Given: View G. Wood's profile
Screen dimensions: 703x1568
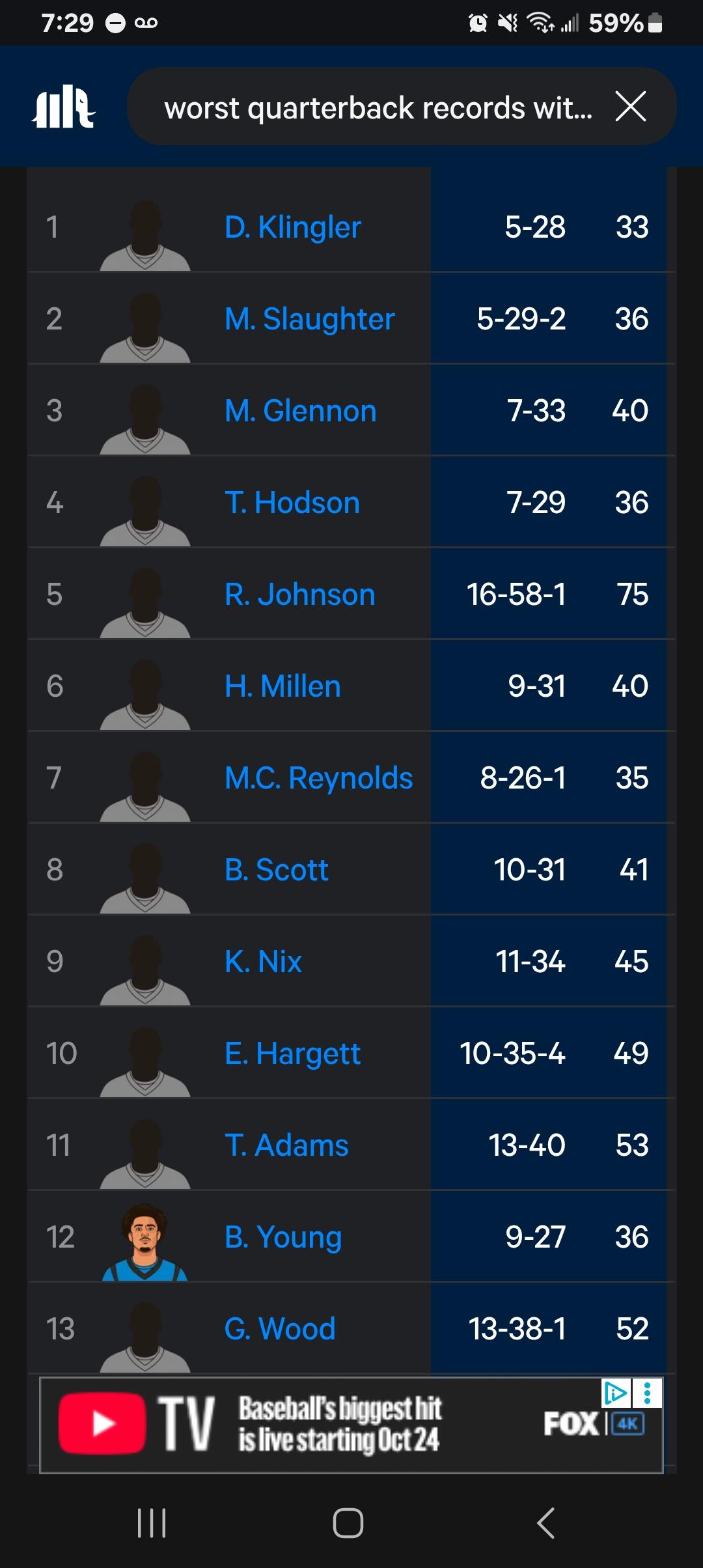Looking at the screenshot, I should (280, 1329).
